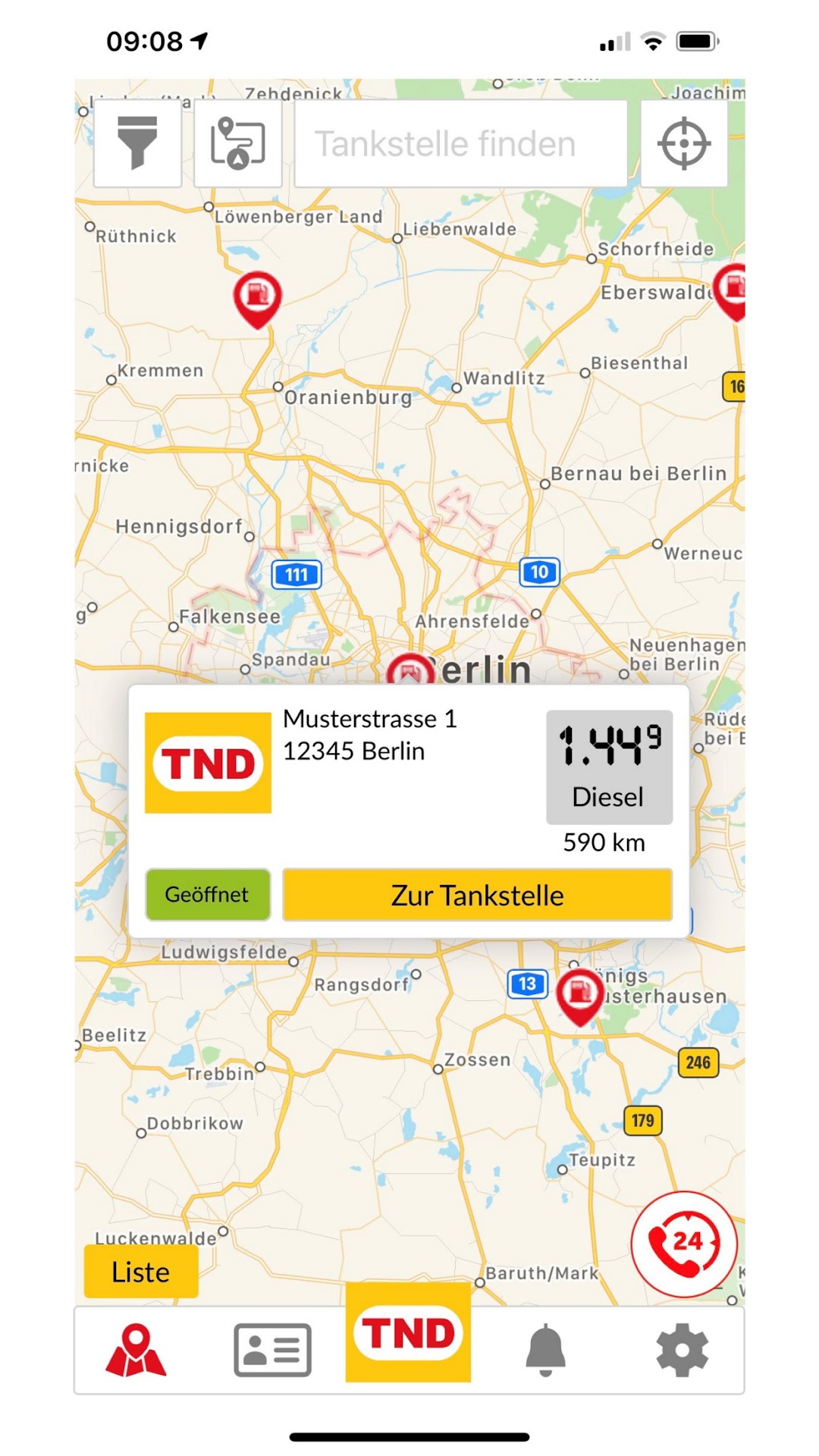Screen dimensions: 819x1456
Task: Center map on current location
Action: tap(684, 143)
